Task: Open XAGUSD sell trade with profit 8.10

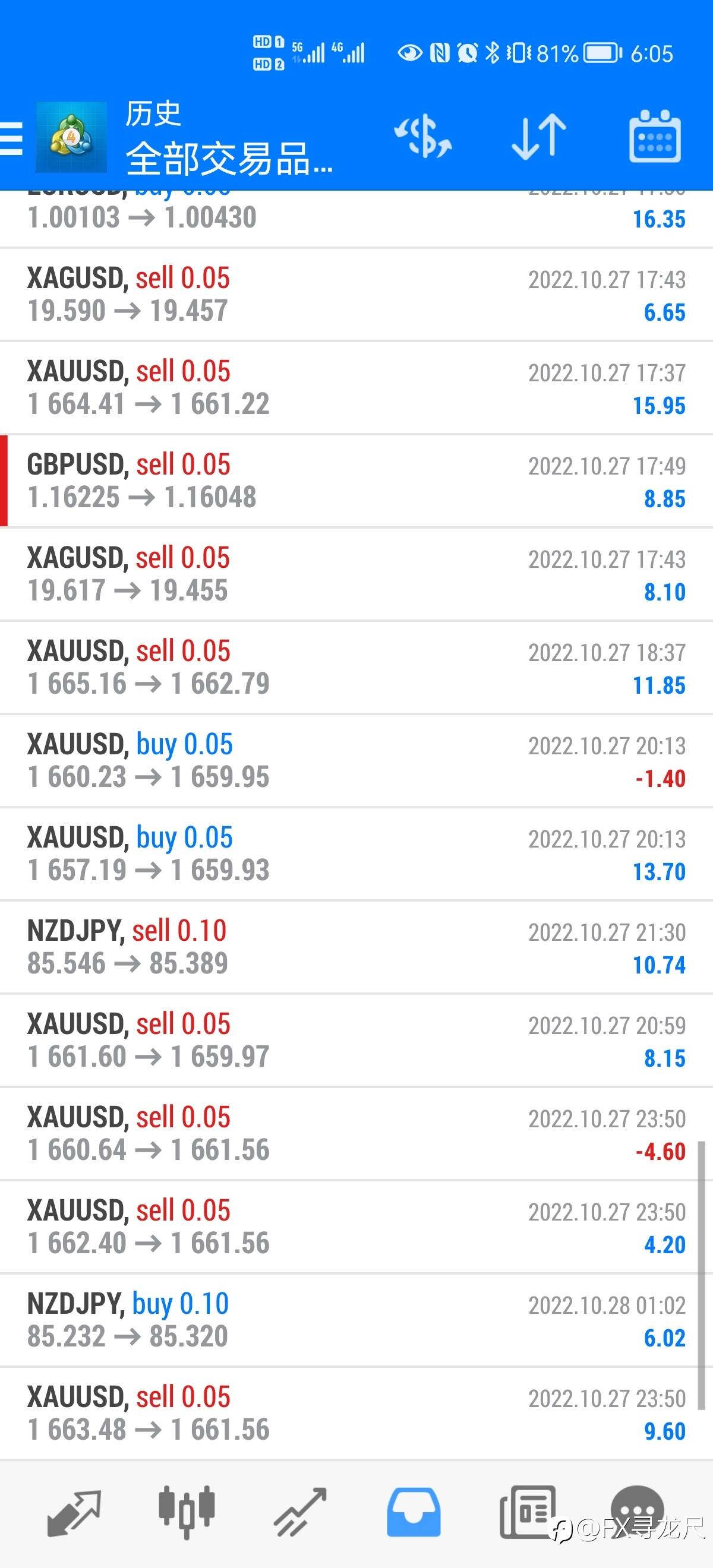Action: pos(357,574)
